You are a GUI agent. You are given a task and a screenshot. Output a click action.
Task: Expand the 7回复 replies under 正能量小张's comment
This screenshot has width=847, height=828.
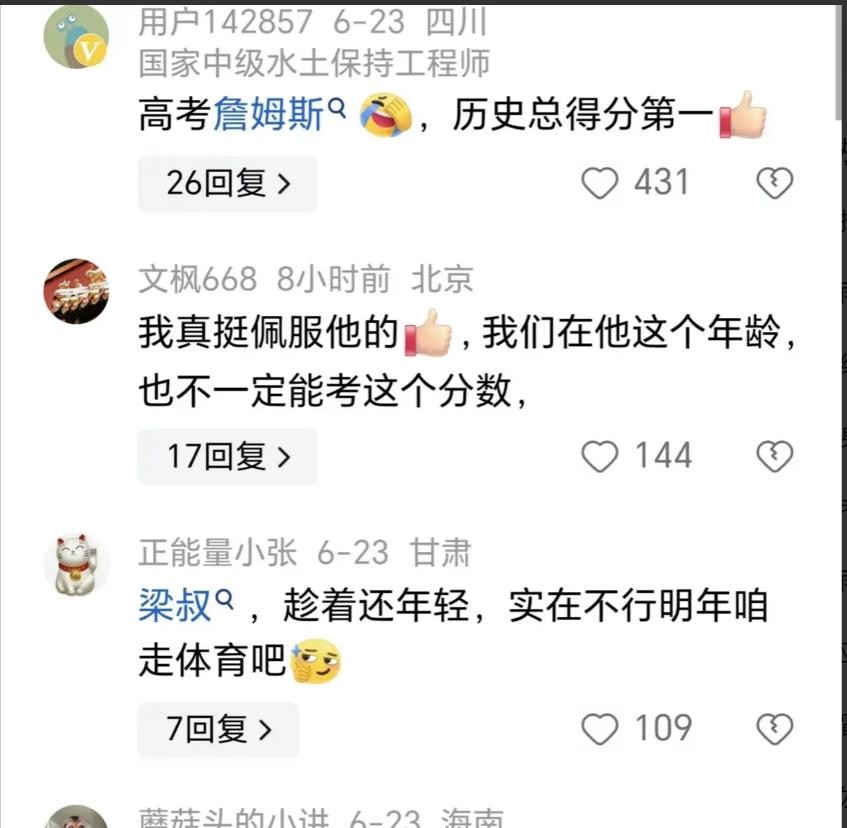(218, 730)
